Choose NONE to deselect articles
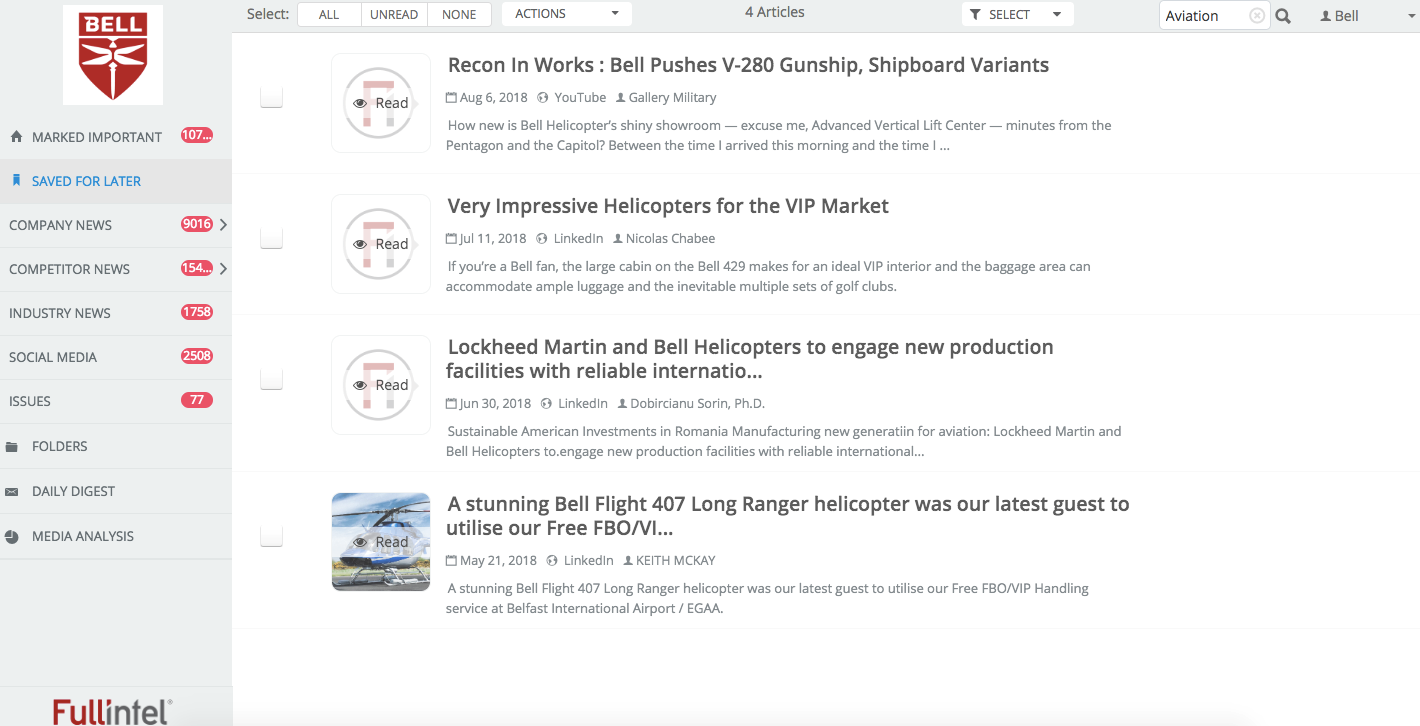 point(459,14)
